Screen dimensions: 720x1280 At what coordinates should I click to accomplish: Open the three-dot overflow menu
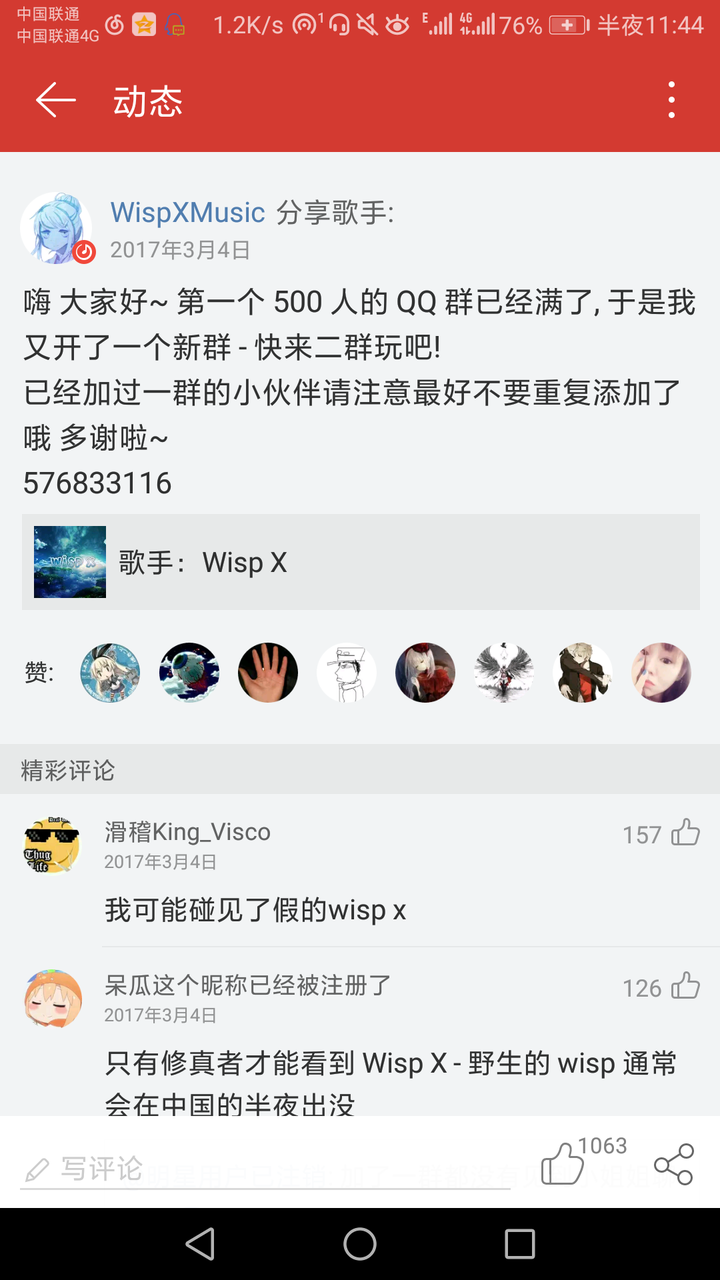click(x=672, y=100)
